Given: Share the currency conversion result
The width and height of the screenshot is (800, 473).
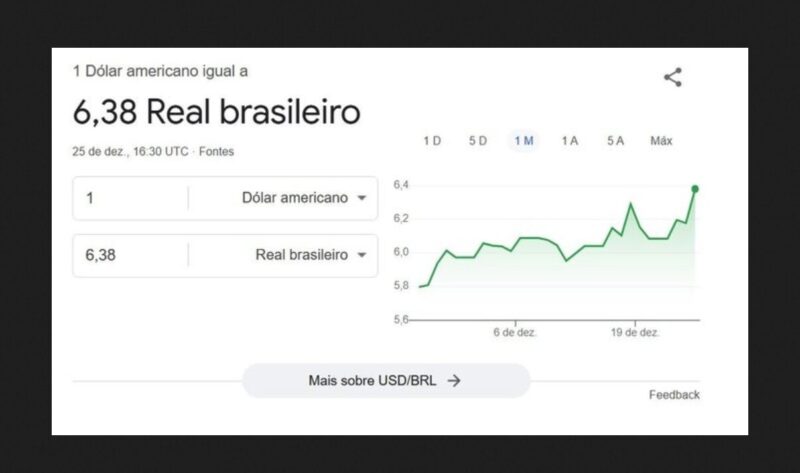Looking at the screenshot, I should pos(673,77).
